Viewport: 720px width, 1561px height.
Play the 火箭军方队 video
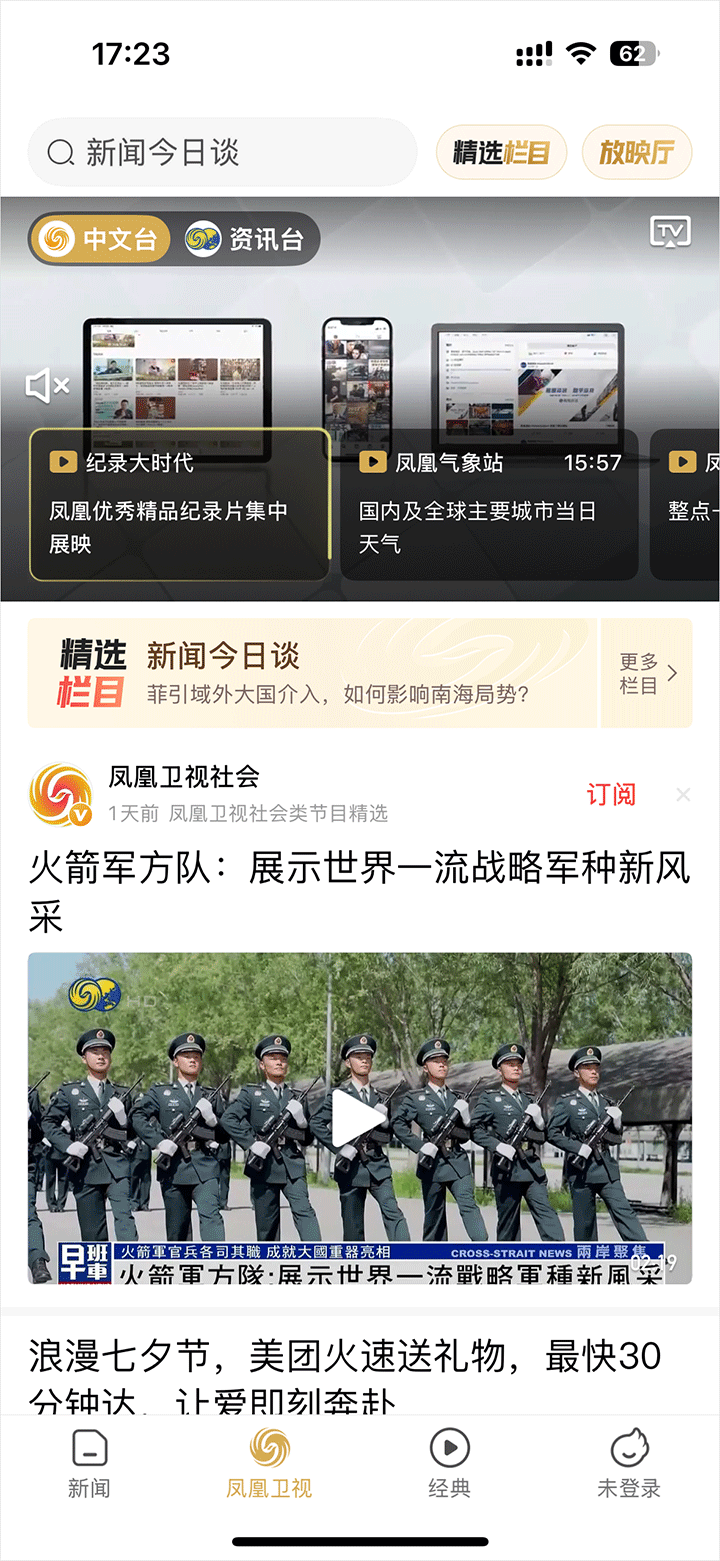tap(359, 1118)
